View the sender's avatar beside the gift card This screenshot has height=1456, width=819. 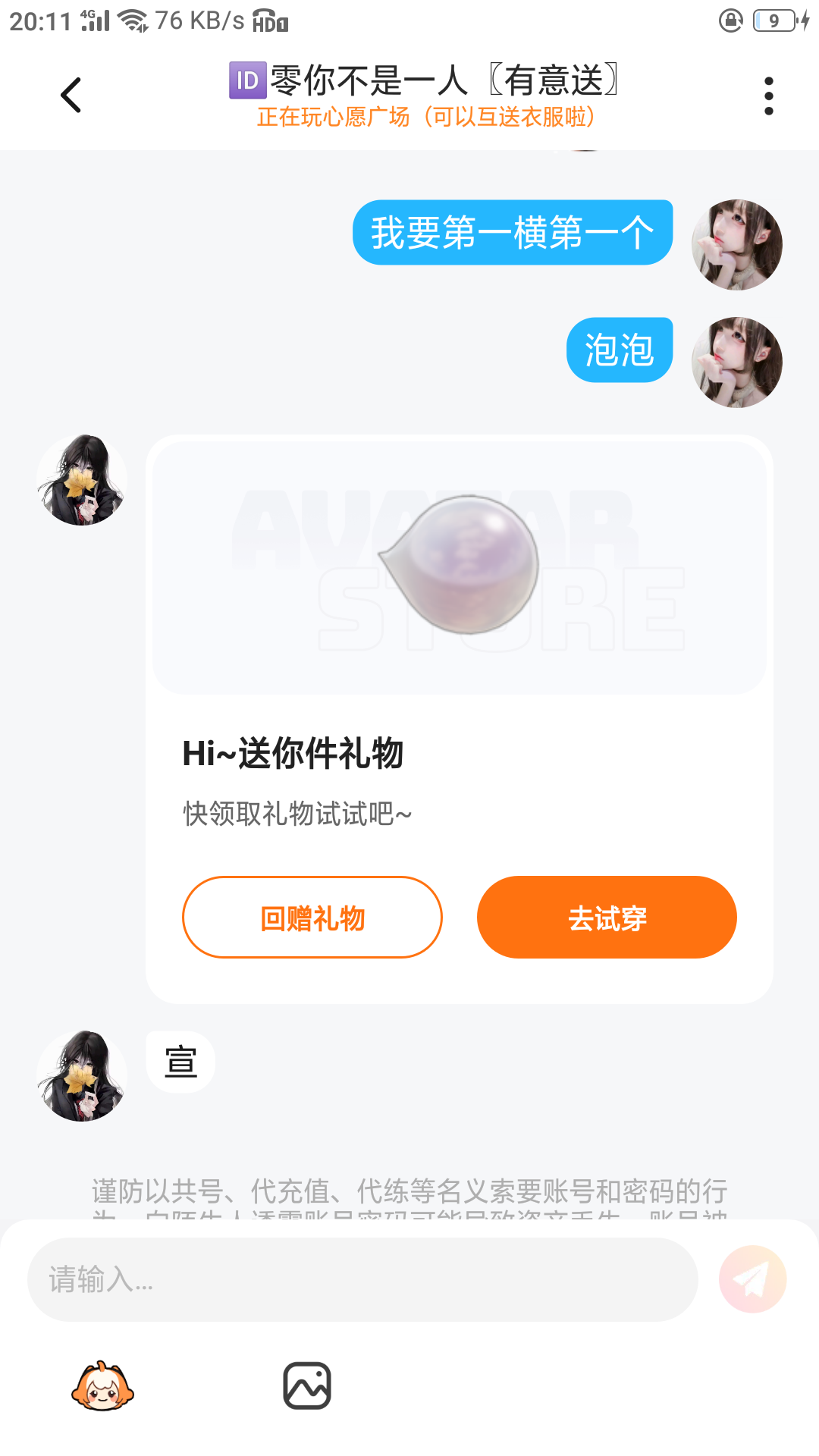coord(82,480)
